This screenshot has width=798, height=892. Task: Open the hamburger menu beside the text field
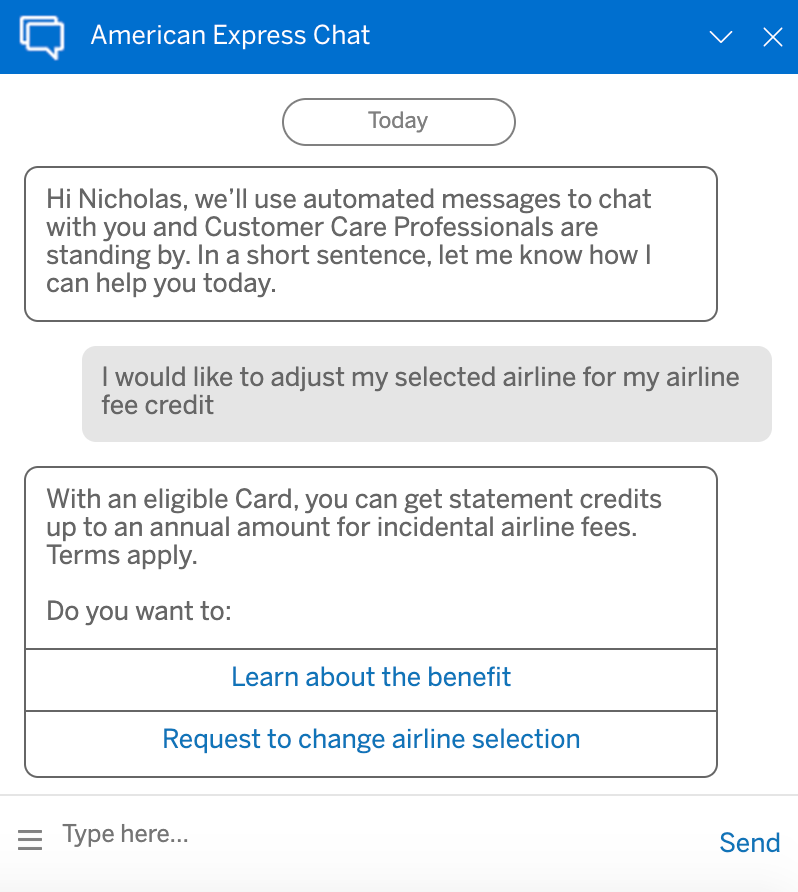tap(30, 839)
